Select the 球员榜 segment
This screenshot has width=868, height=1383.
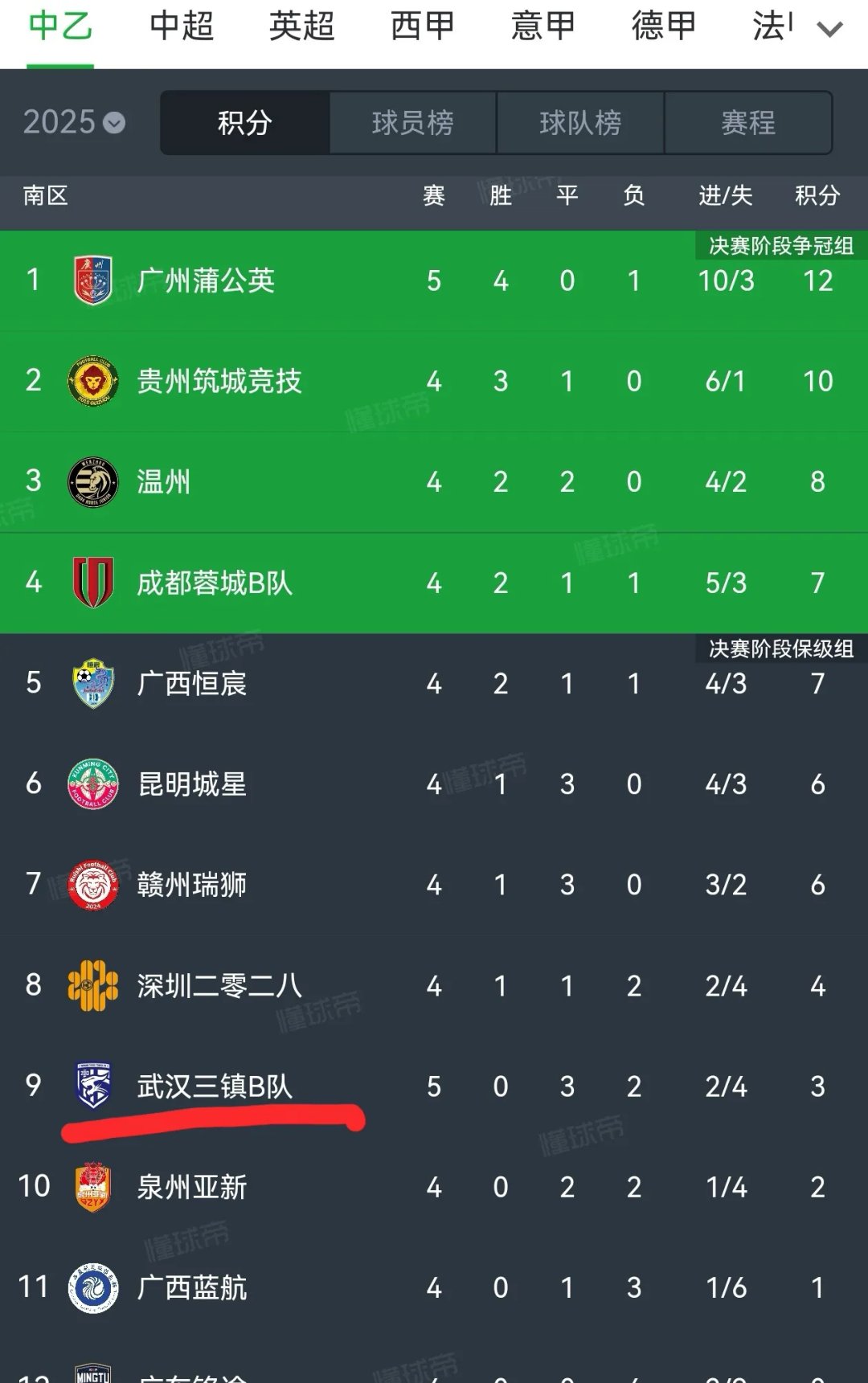pyautogui.click(x=412, y=123)
